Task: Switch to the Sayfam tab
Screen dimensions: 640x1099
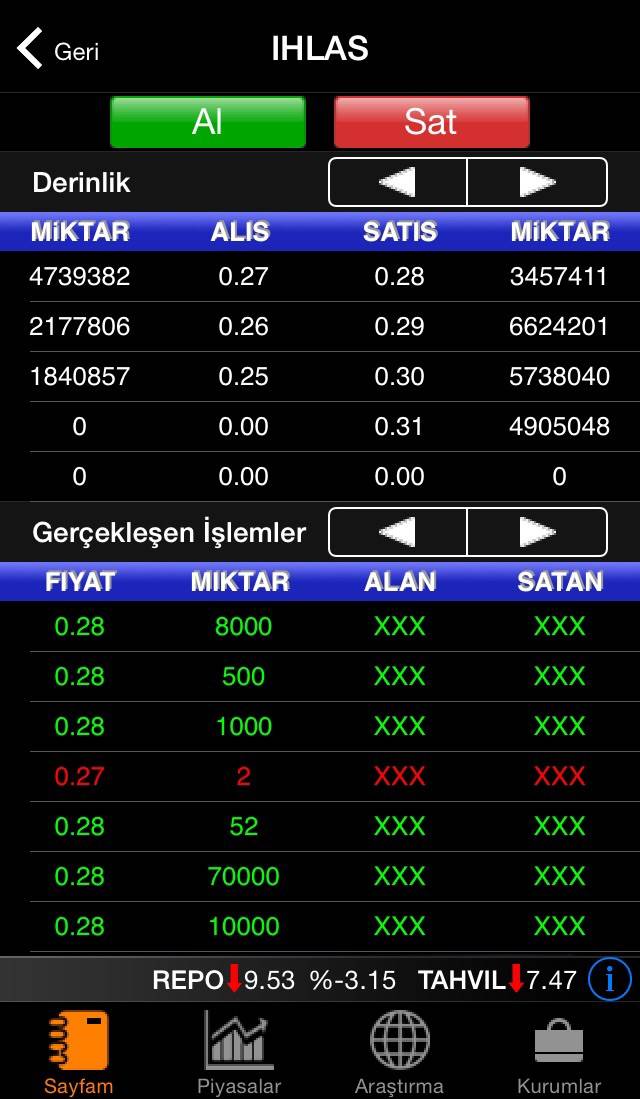Action: [x=78, y=1052]
